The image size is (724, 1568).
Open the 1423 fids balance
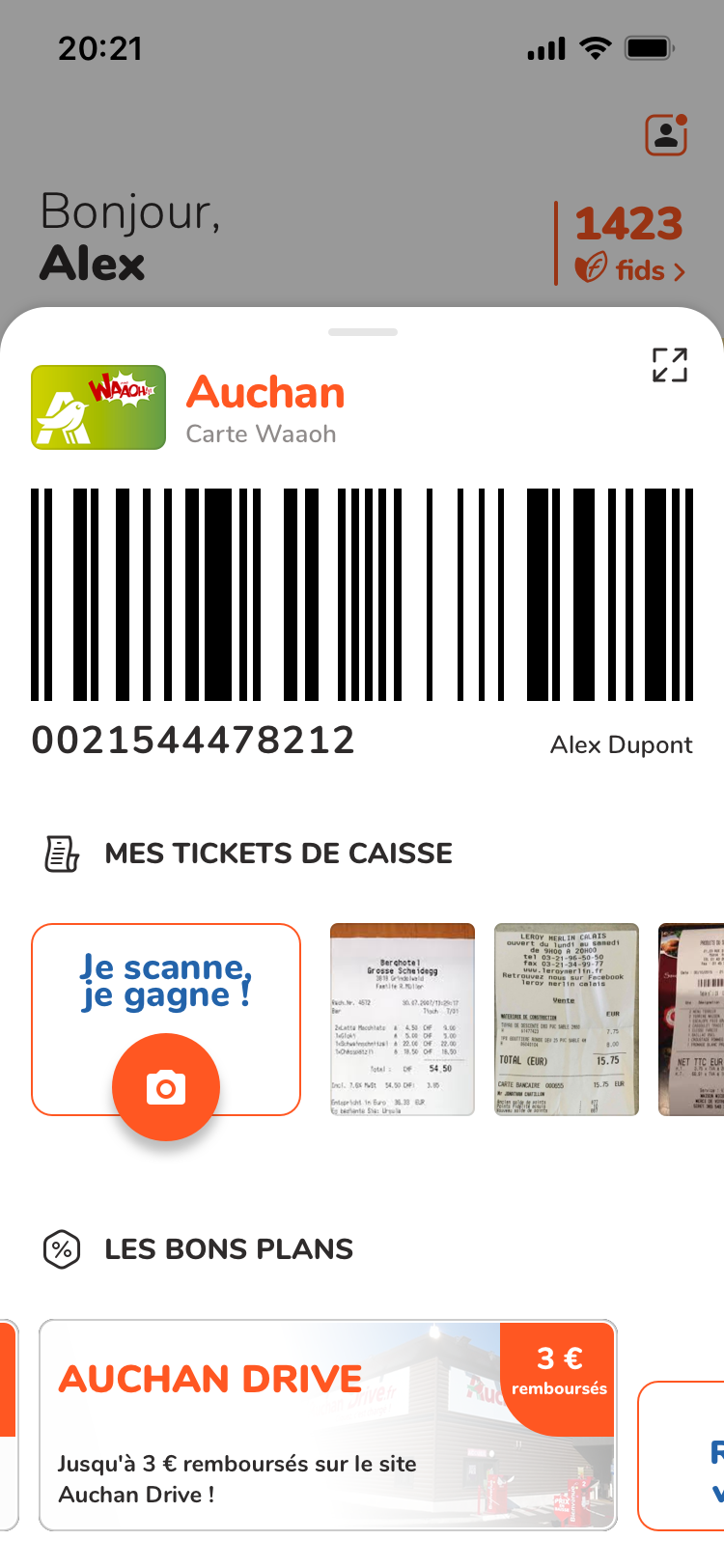point(629,224)
